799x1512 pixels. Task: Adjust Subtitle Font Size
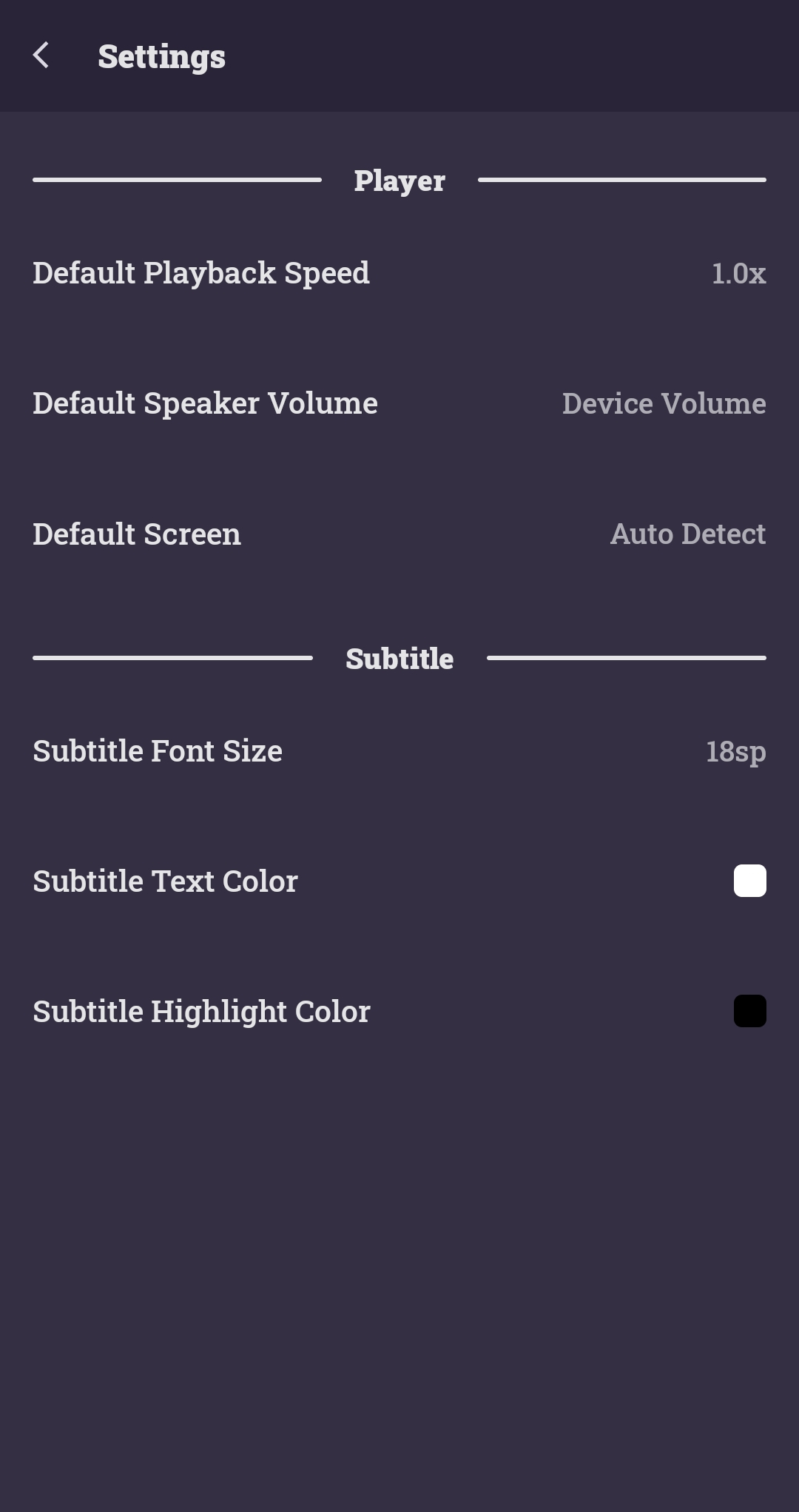[x=399, y=751]
